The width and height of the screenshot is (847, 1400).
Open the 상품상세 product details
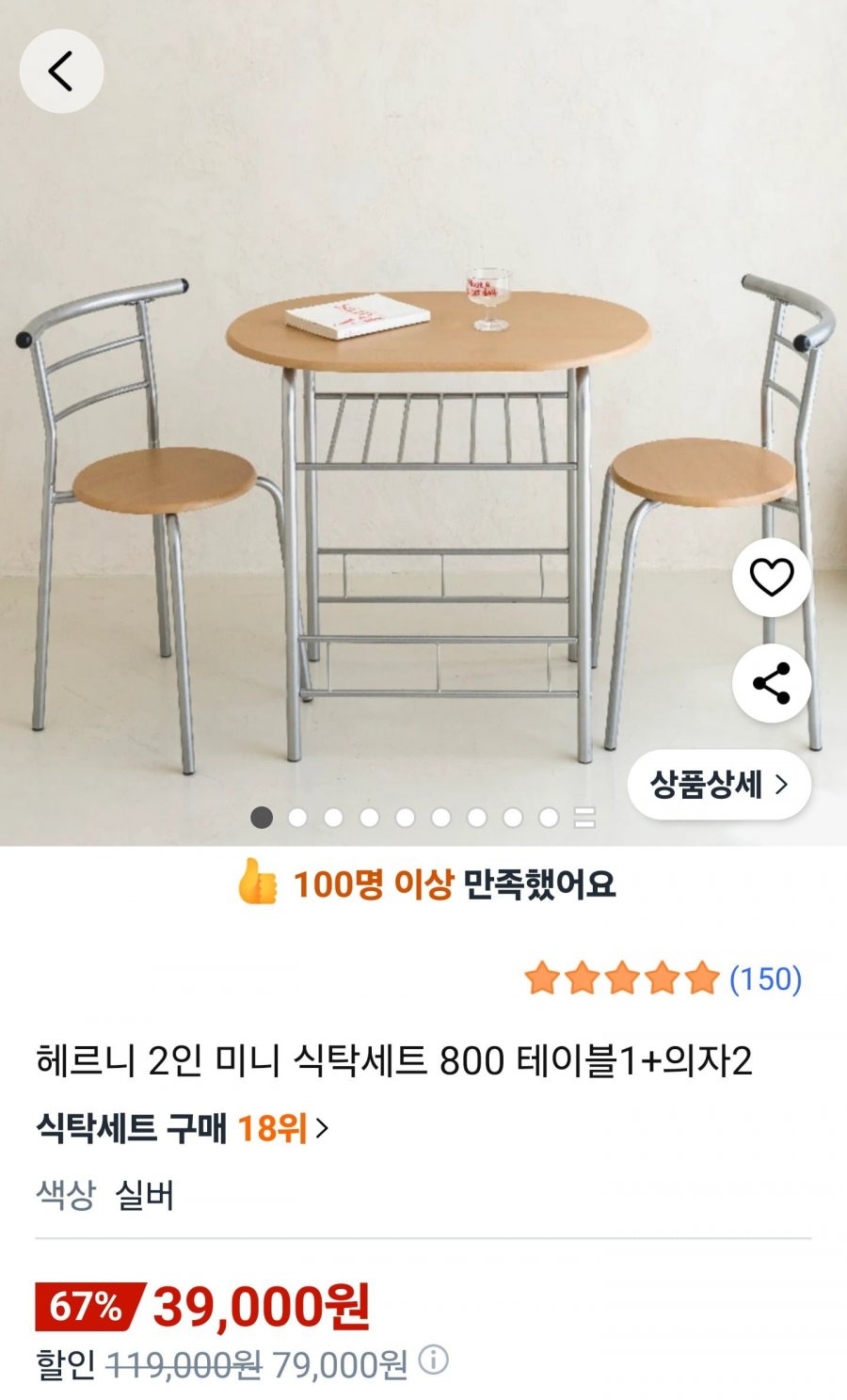coord(719,785)
